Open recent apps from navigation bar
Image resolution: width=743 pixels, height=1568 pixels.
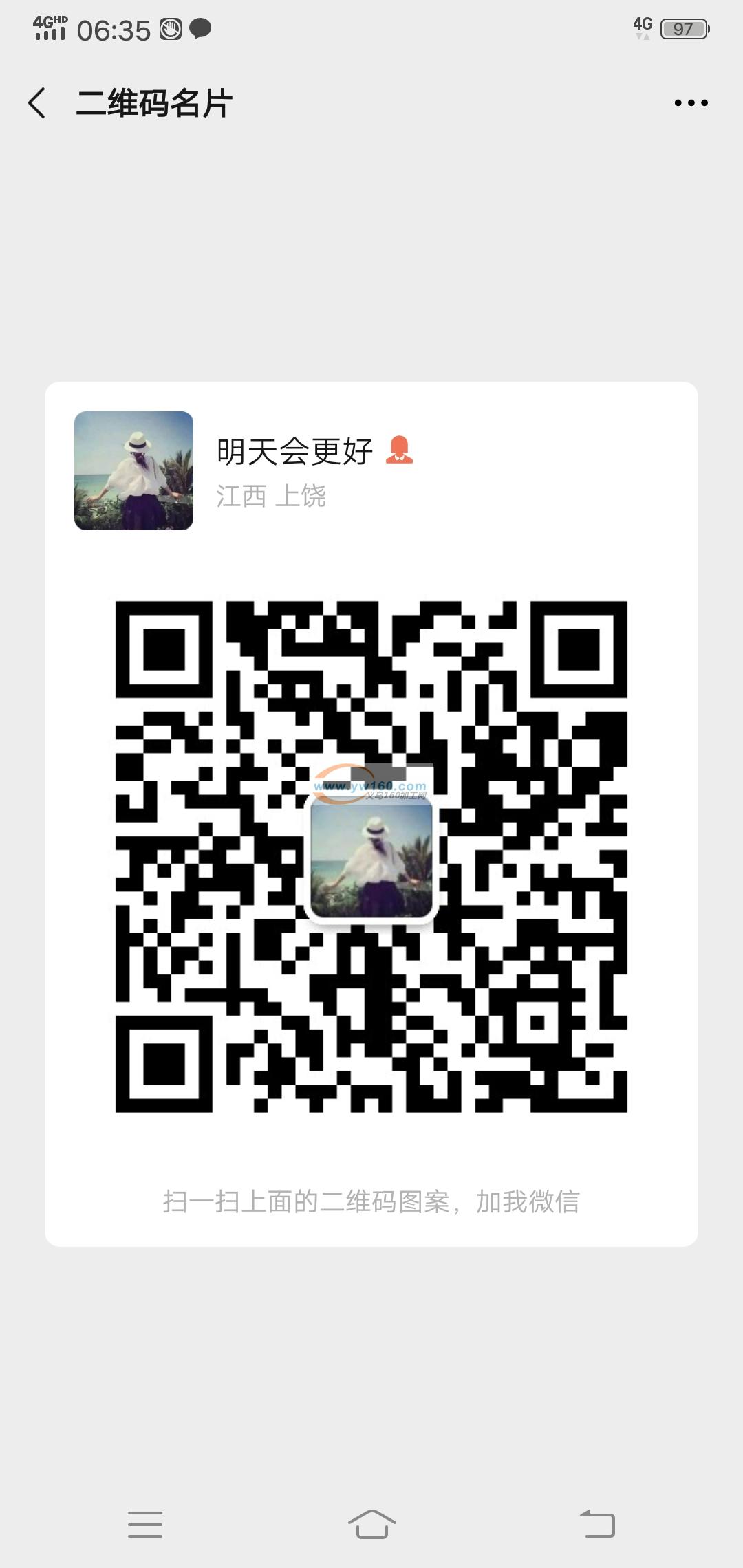click(x=145, y=1524)
